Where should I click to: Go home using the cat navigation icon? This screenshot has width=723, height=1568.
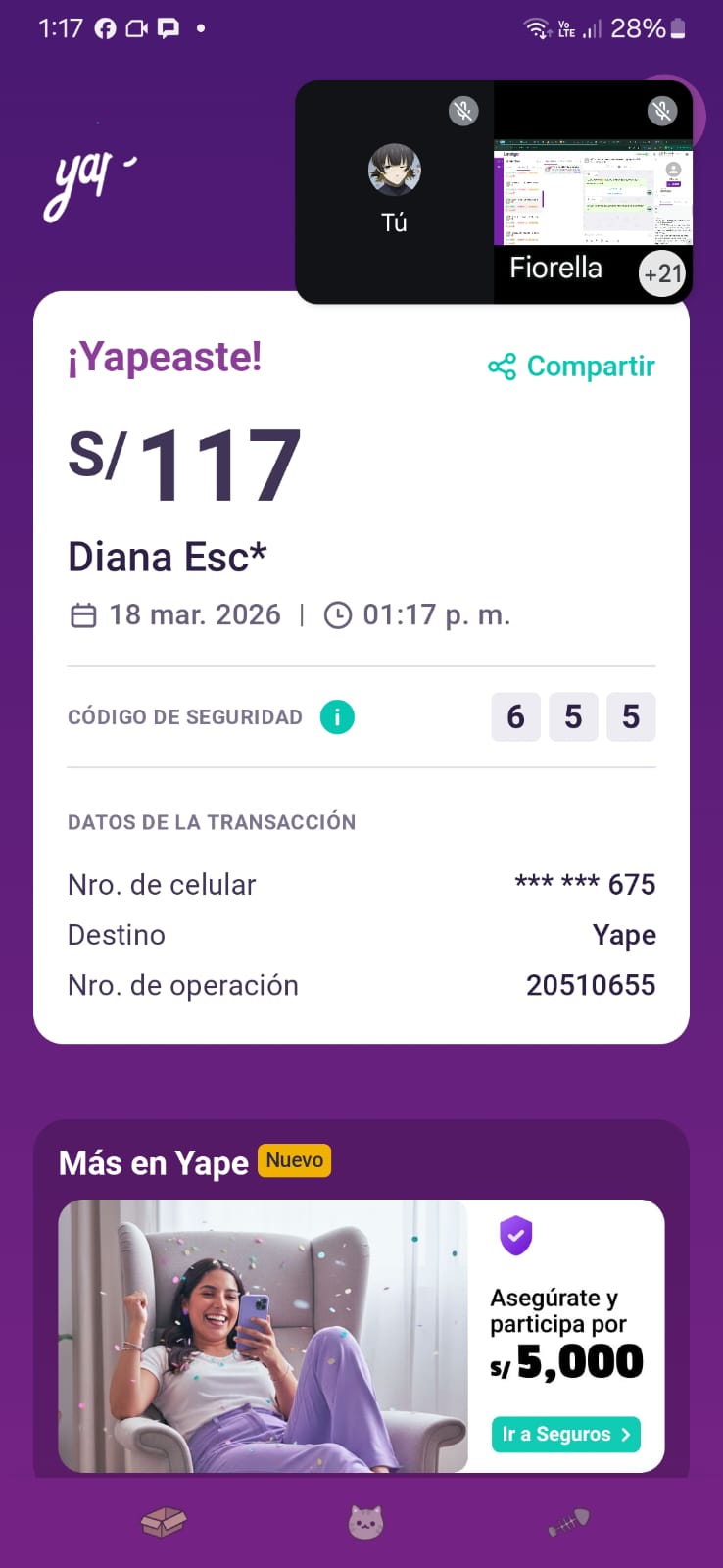point(365,1522)
